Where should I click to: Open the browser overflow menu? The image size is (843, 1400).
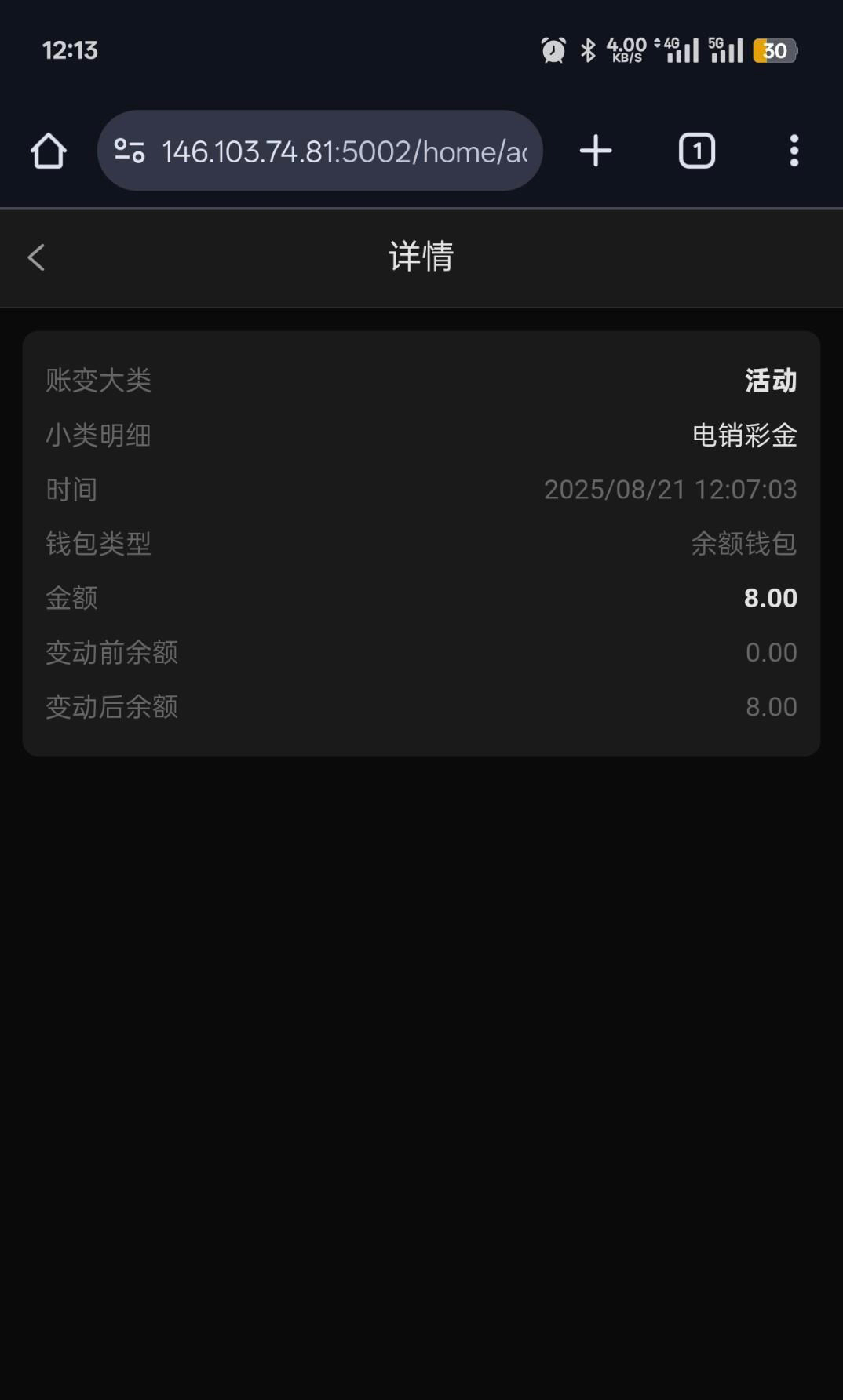[794, 151]
